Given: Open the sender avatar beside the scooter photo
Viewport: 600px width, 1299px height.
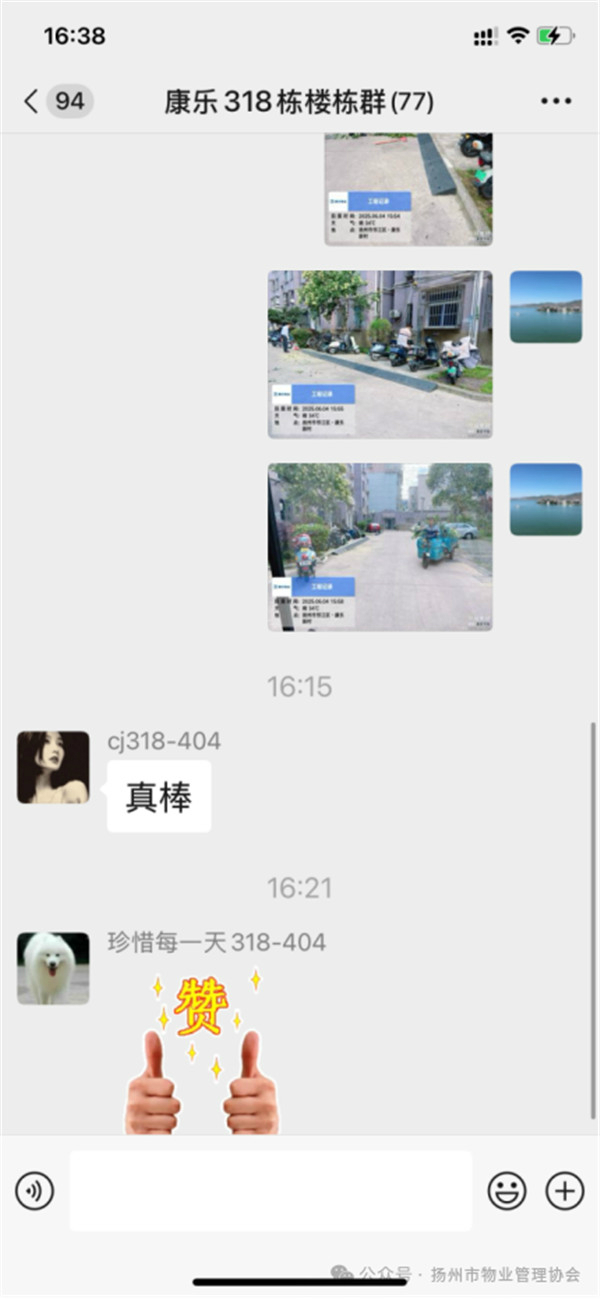Looking at the screenshot, I should point(546,307).
